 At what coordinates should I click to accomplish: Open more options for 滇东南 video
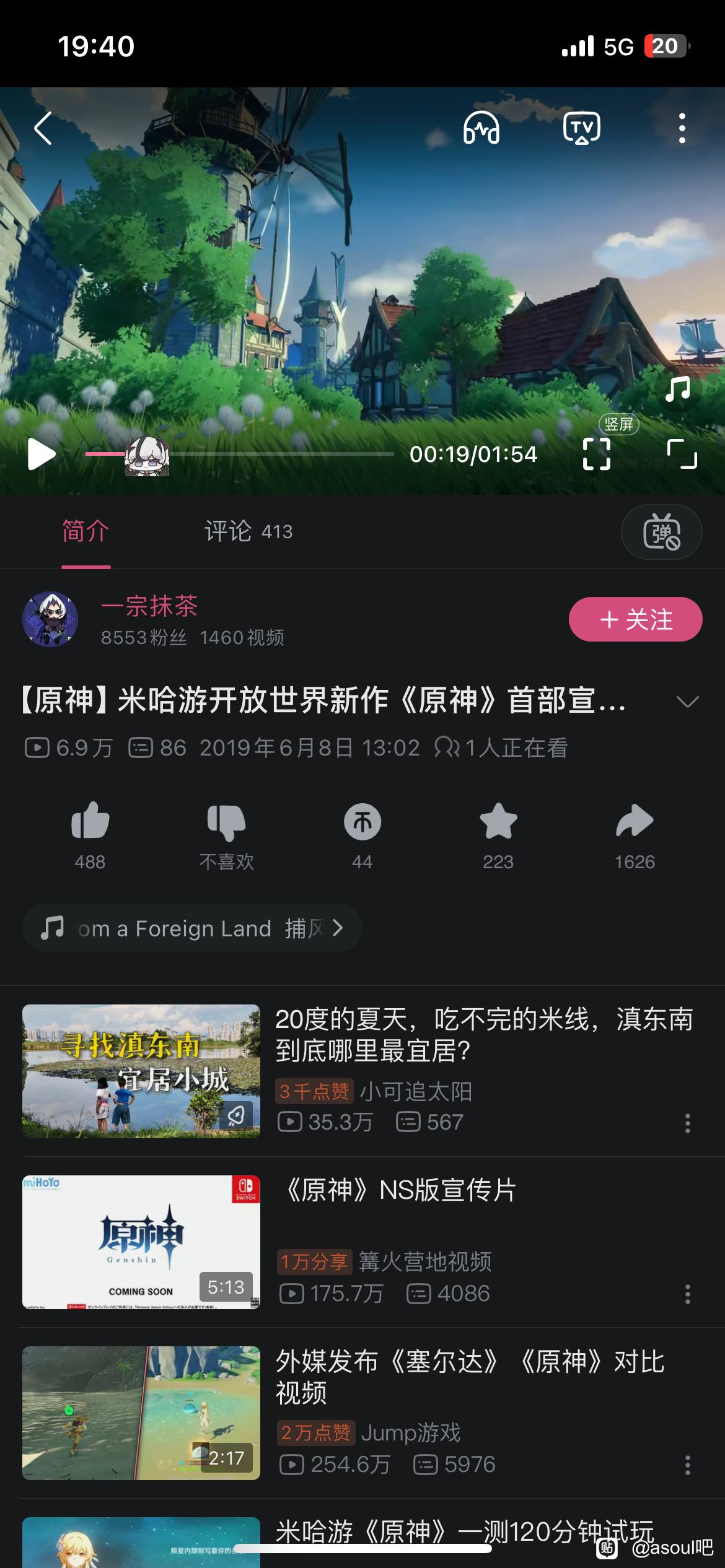687,1123
